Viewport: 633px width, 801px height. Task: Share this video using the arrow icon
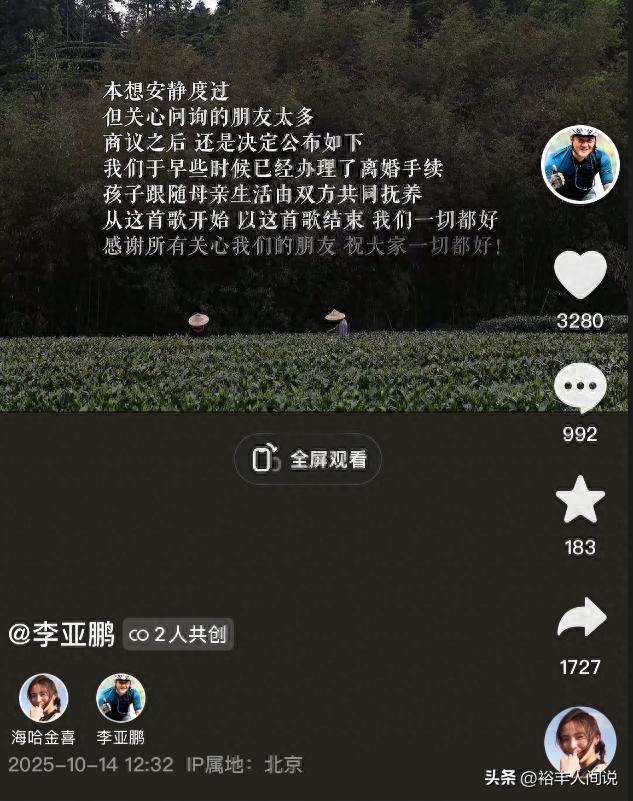581,619
